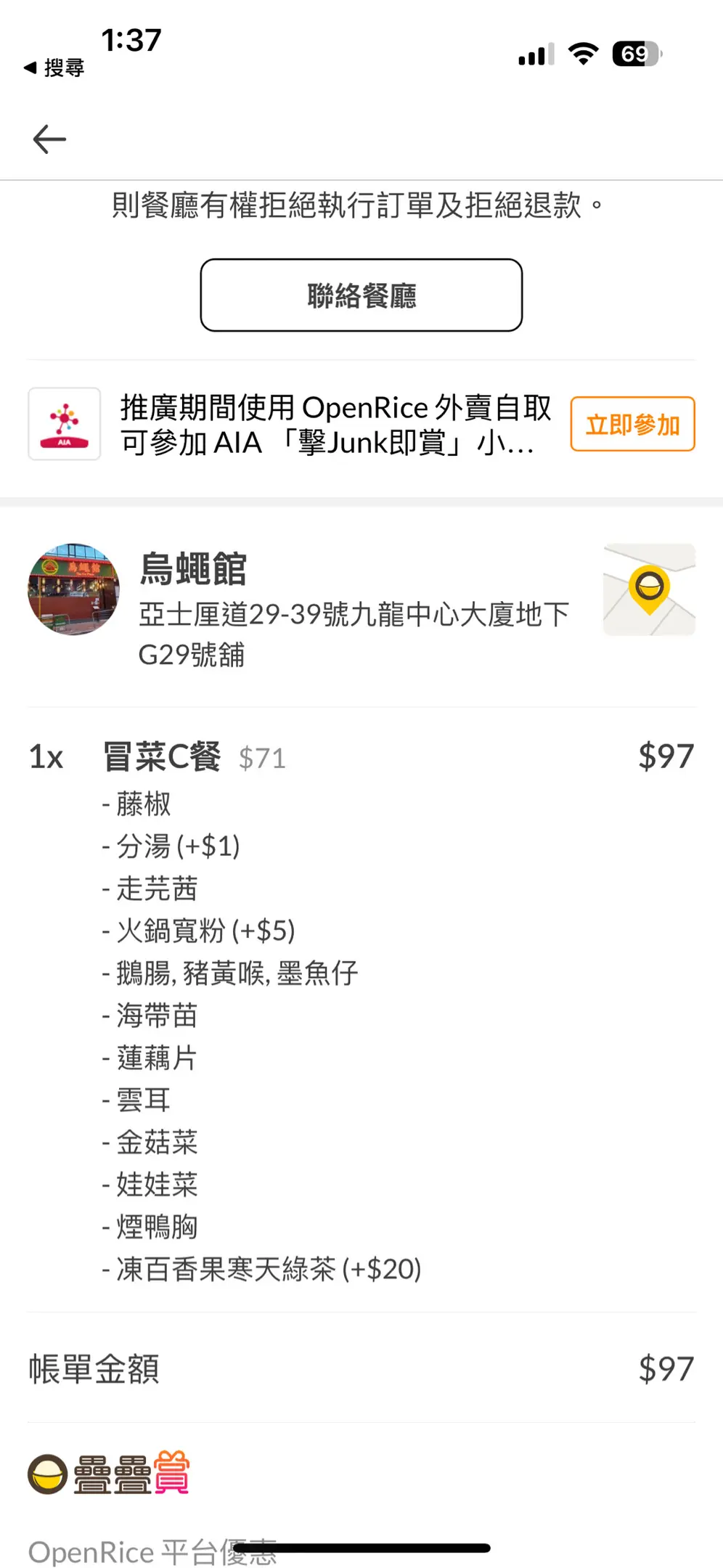Go back with the top arrow
This screenshot has width=723, height=1568.
[49, 139]
